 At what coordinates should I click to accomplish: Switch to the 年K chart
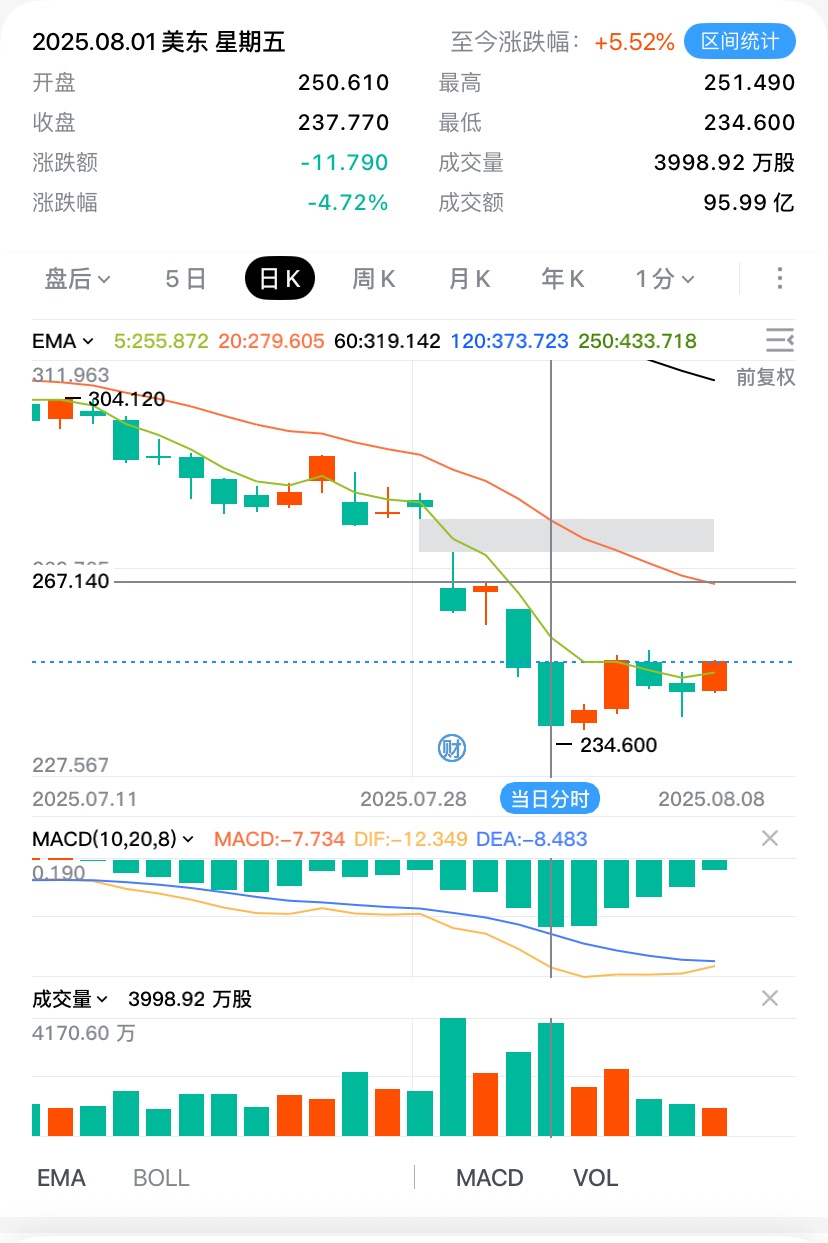click(x=562, y=278)
